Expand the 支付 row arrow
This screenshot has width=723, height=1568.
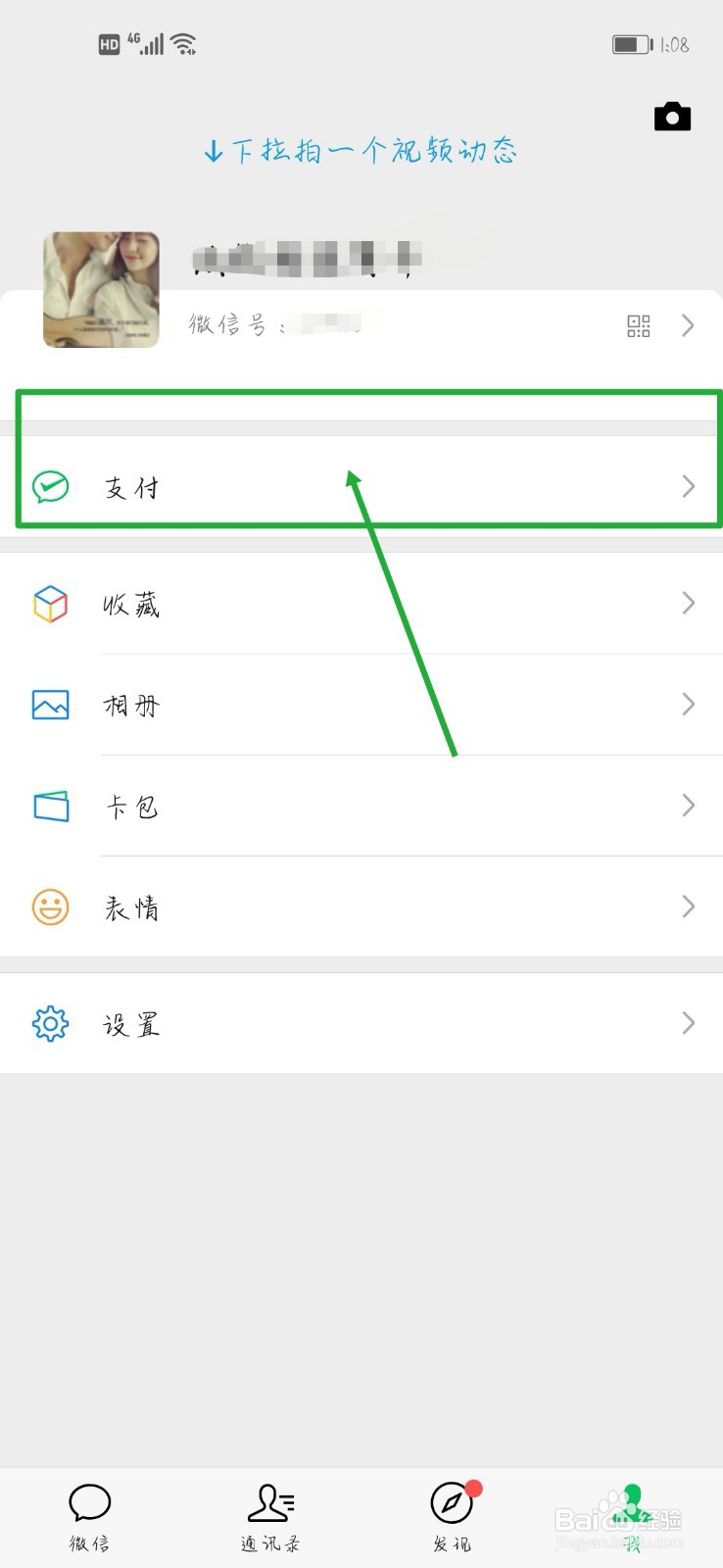tap(687, 485)
